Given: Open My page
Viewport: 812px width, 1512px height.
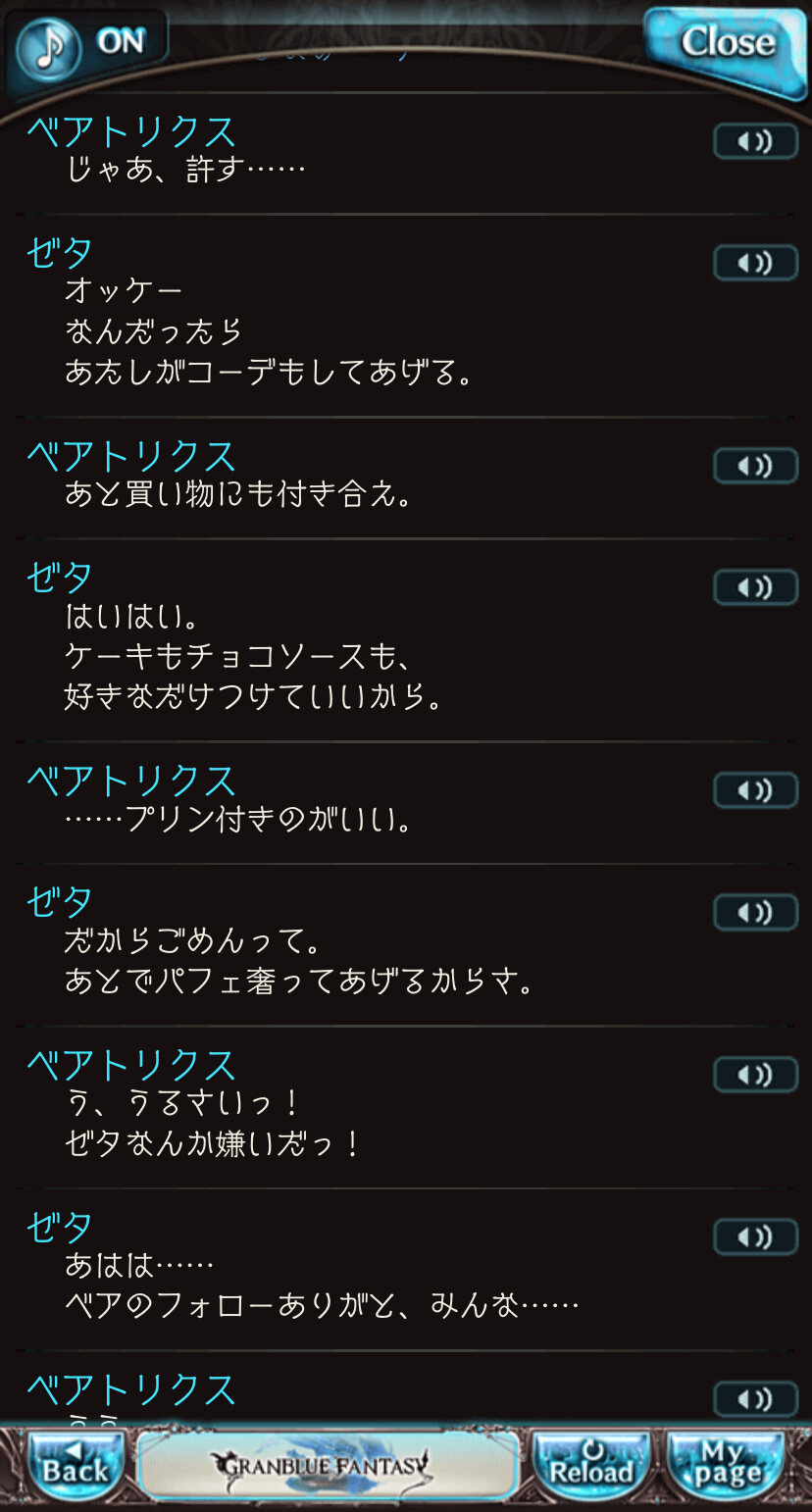Looking at the screenshot, I should [x=728, y=1467].
